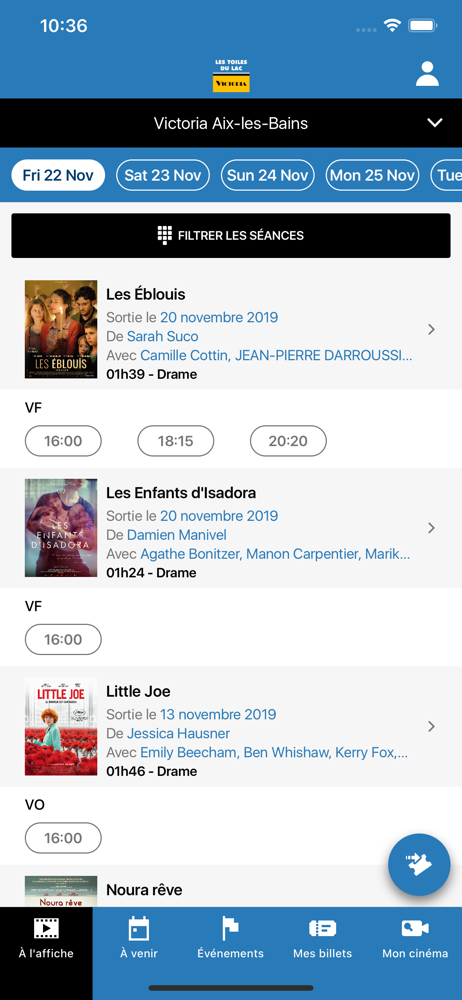
Task: Open Les Enfants d'Isadora details
Action: (x=231, y=528)
